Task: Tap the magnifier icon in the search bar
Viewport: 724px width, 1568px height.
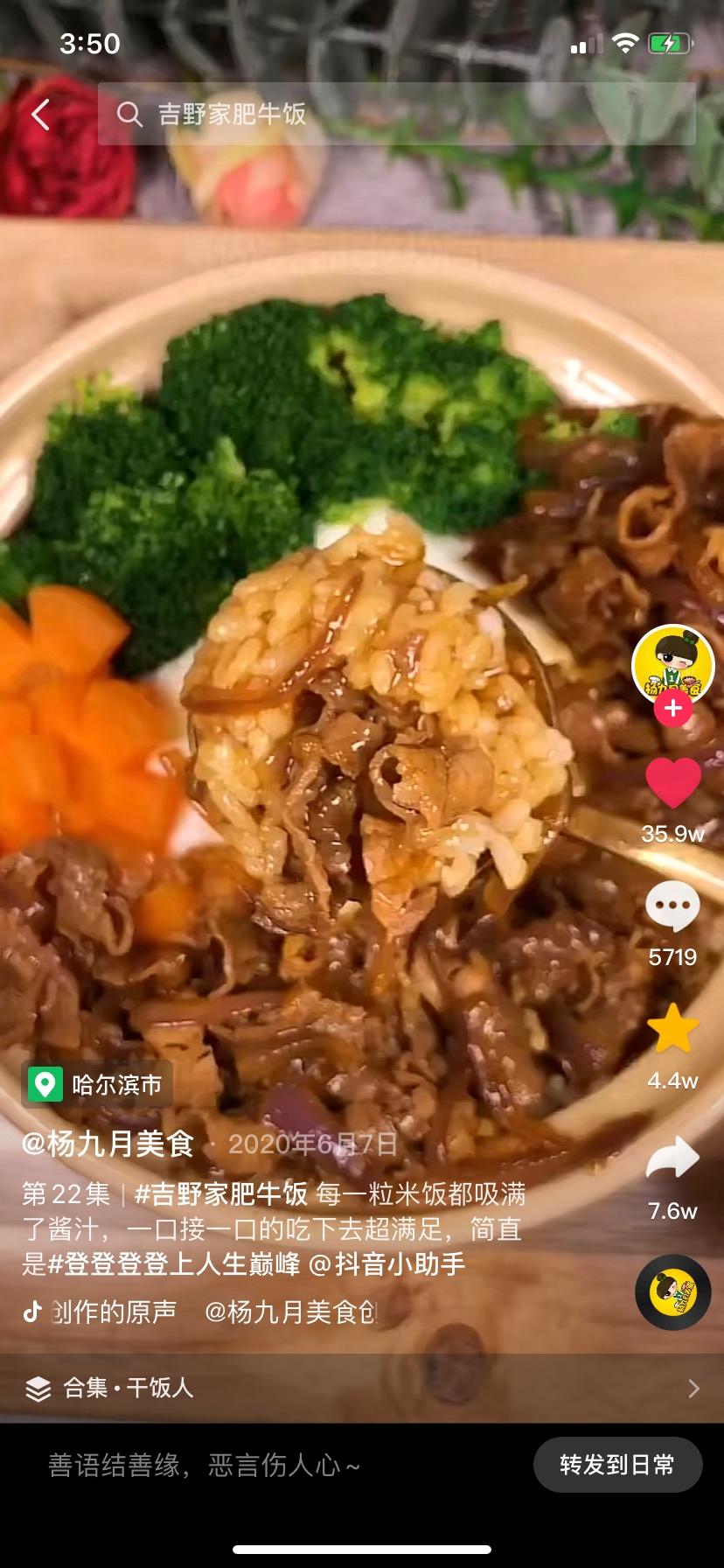Action: point(129,114)
